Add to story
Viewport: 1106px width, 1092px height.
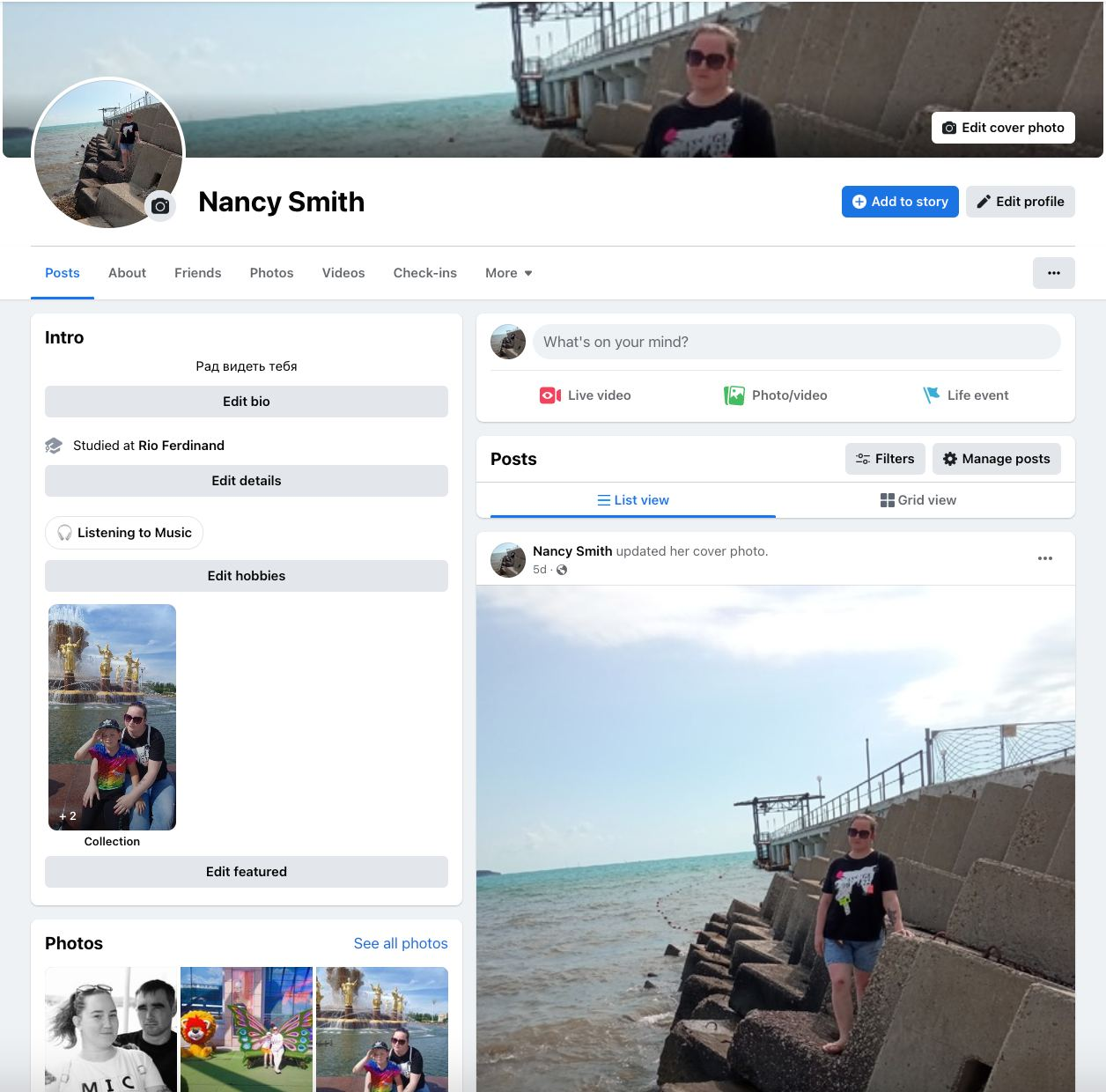tap(900, 202)
